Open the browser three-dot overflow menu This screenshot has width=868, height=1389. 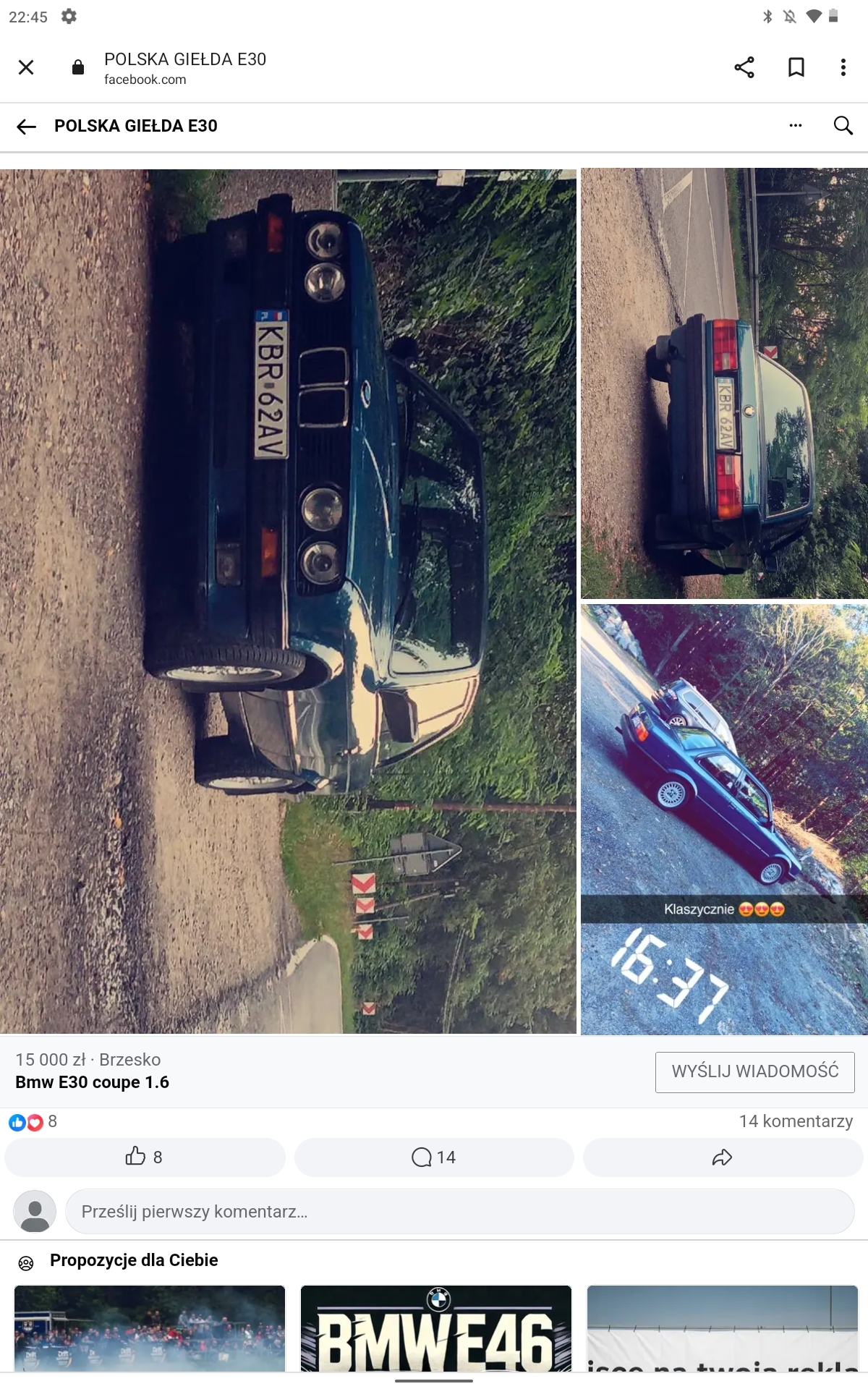pos(843,67)
